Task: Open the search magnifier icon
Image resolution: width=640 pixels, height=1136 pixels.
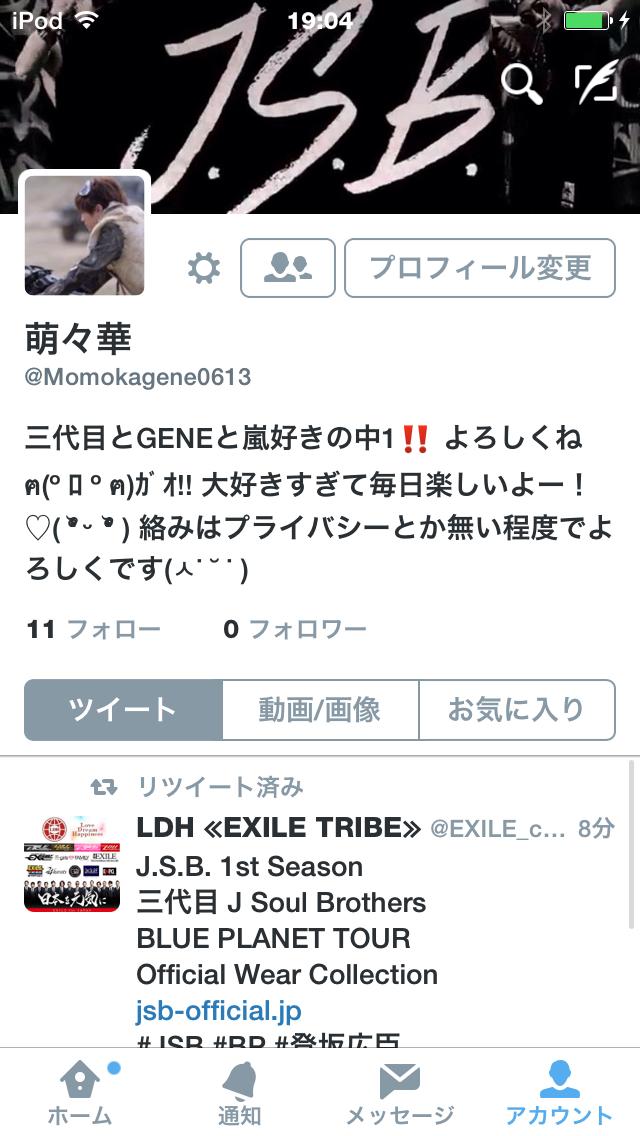Action: (521, 84)
